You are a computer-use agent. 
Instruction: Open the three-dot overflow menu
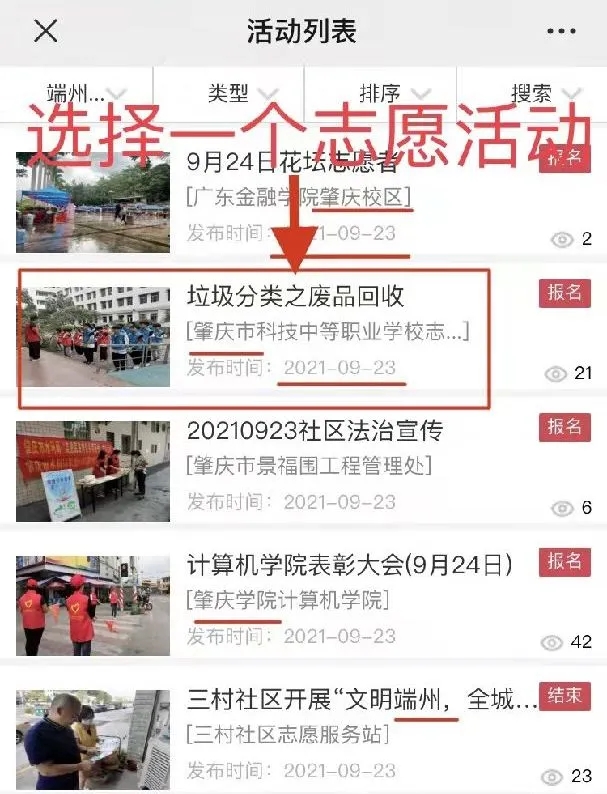pyautogui.click(x=561, y=31)
